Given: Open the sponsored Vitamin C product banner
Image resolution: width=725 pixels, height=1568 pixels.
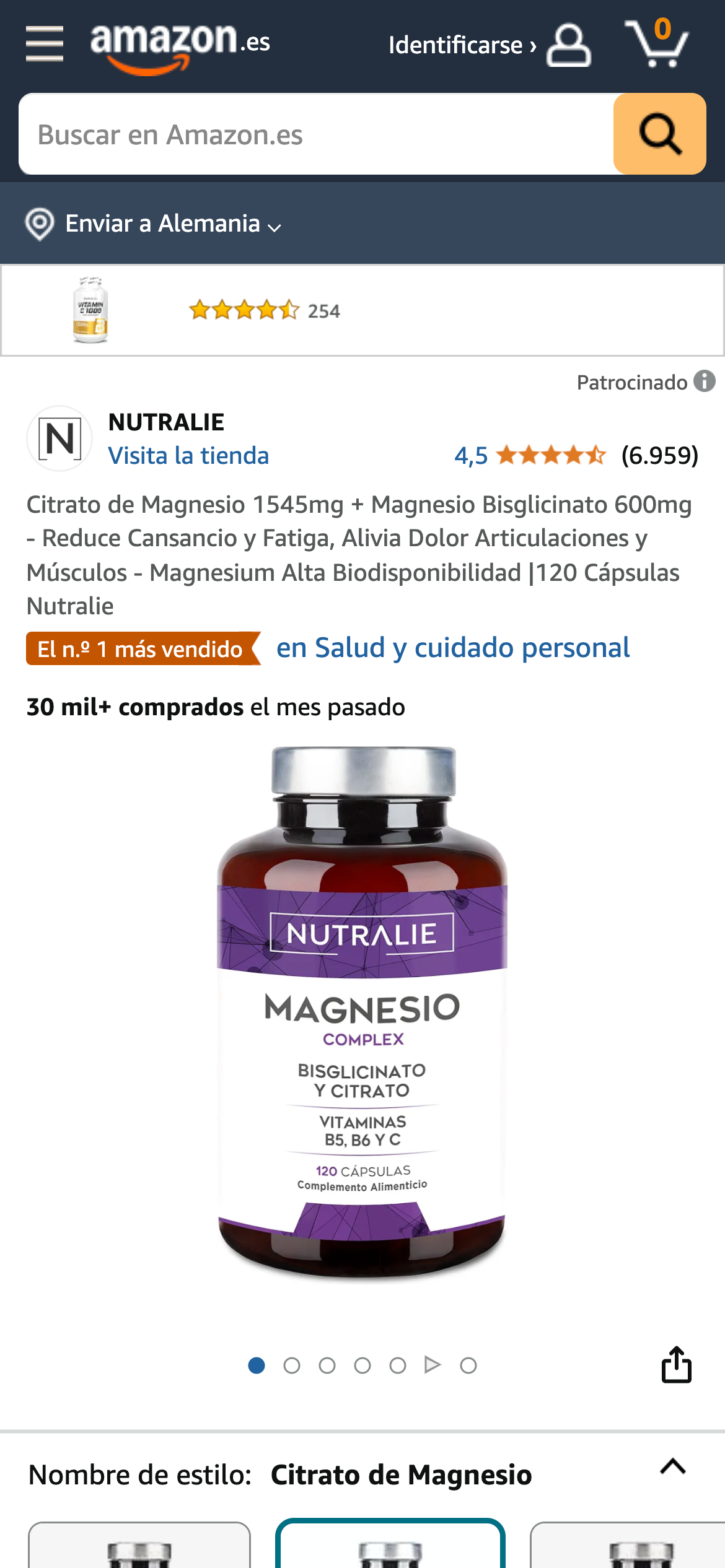Looking at the screenshot, I should [x=362, y=310].
